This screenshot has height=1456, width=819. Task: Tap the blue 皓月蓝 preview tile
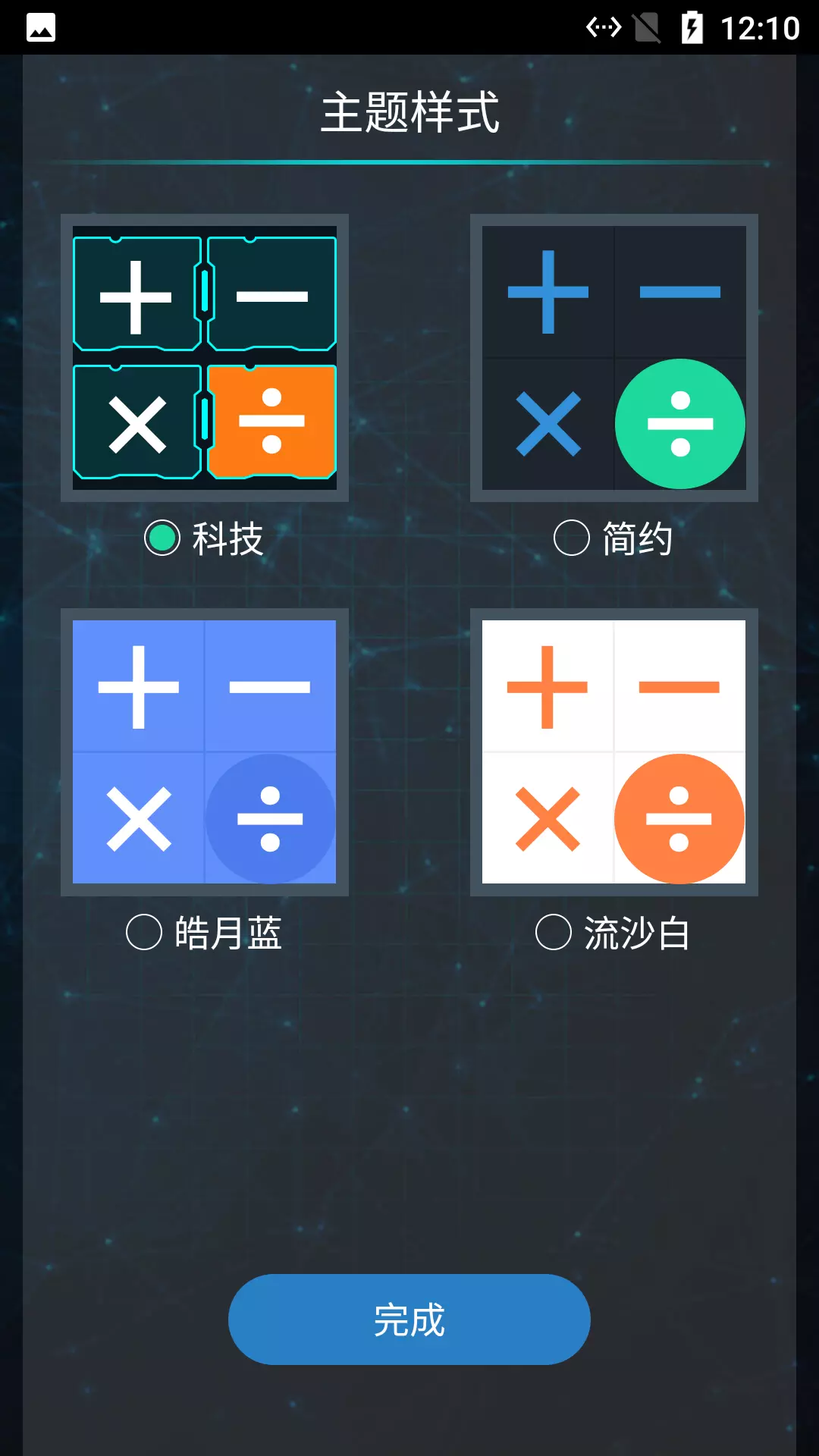click(x=205, y=752)
